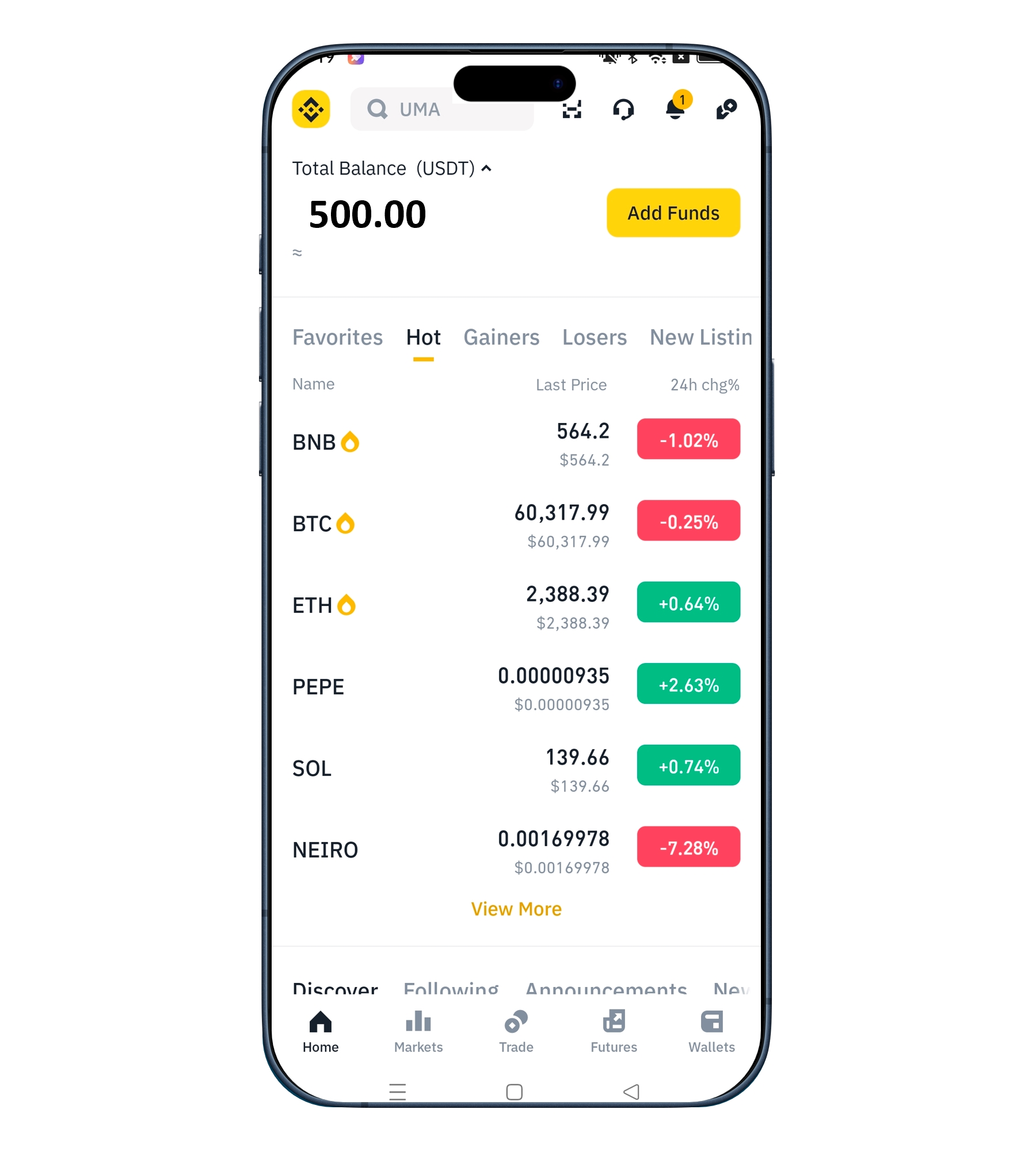Open the Binance logo profile menu

[x=311, y=109]
